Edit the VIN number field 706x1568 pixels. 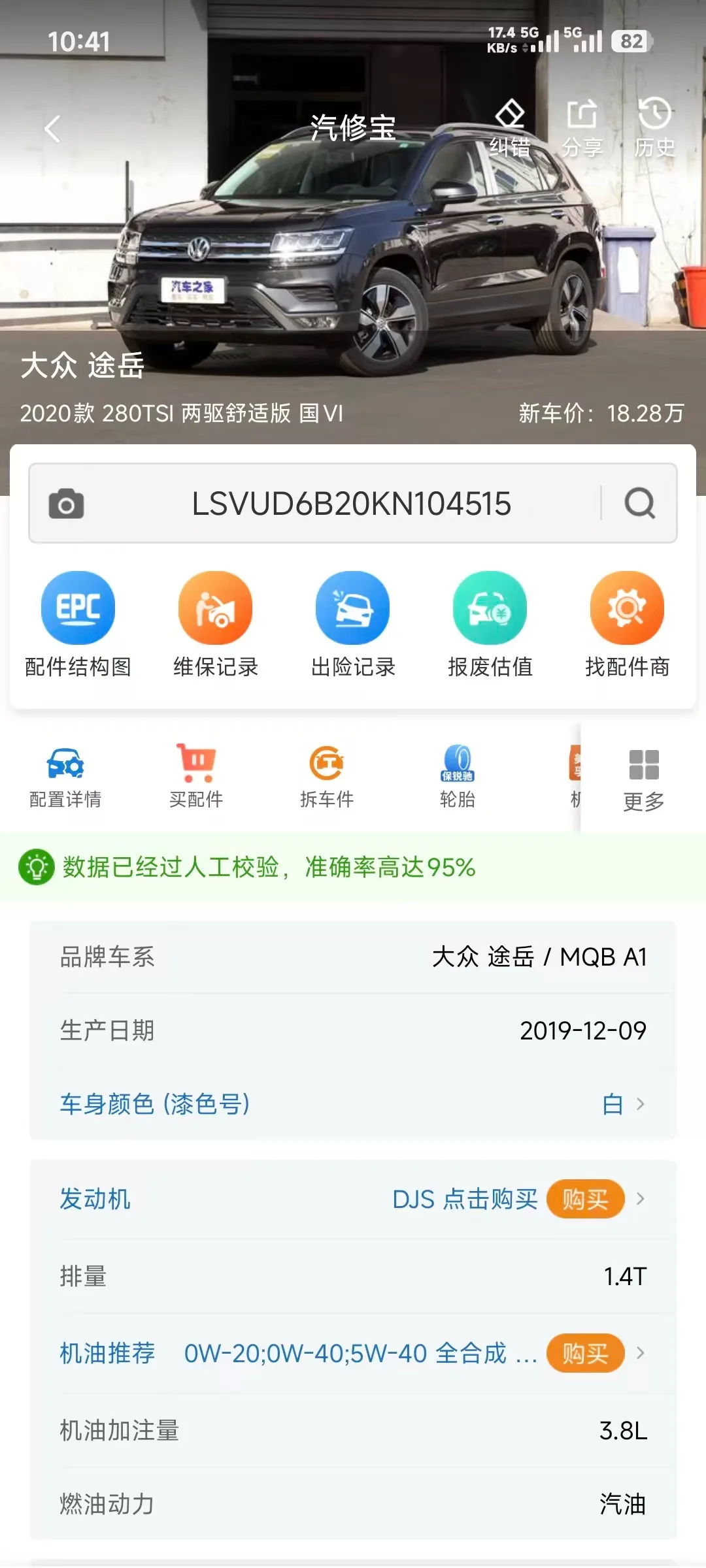click(x=352, y=504)
